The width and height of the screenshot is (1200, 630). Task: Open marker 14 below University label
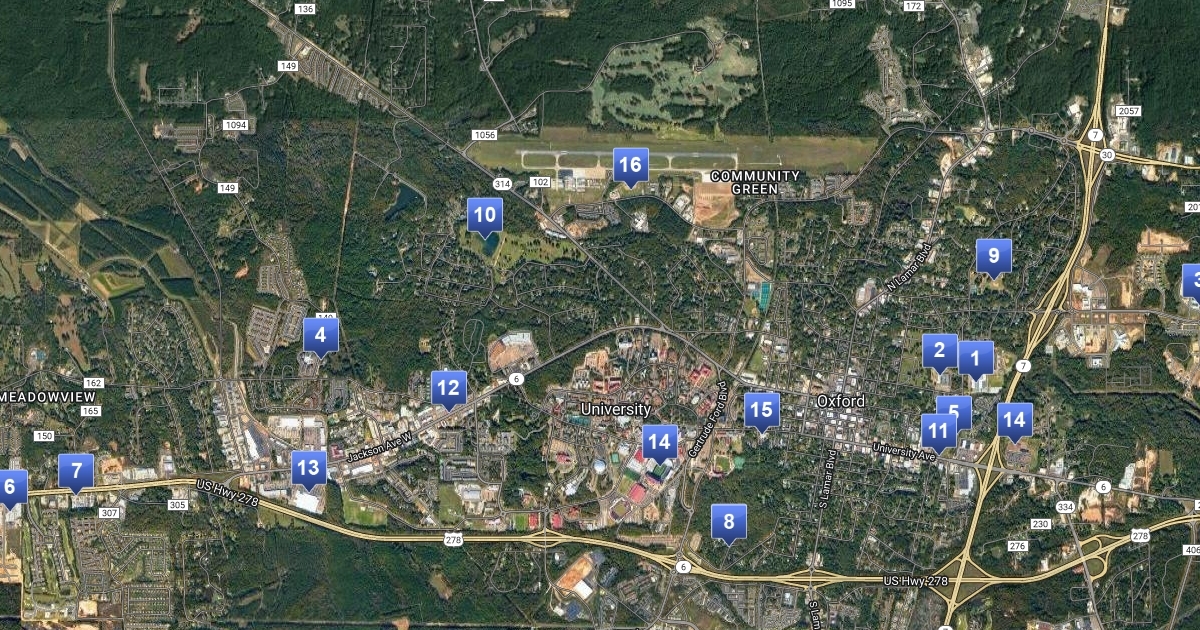tap(659, 441)
